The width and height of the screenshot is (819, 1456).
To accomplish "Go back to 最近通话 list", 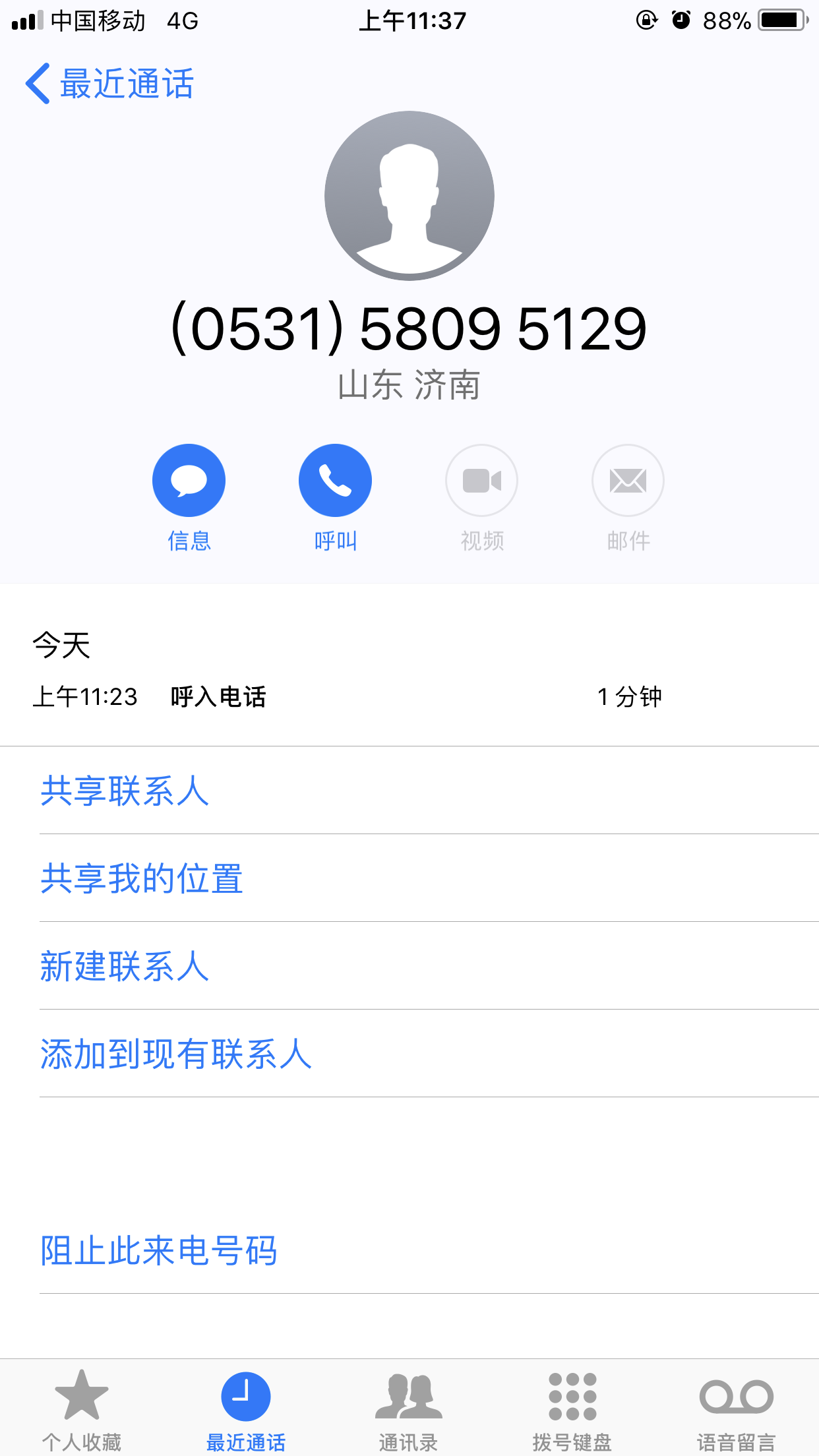I will (109, 84).
